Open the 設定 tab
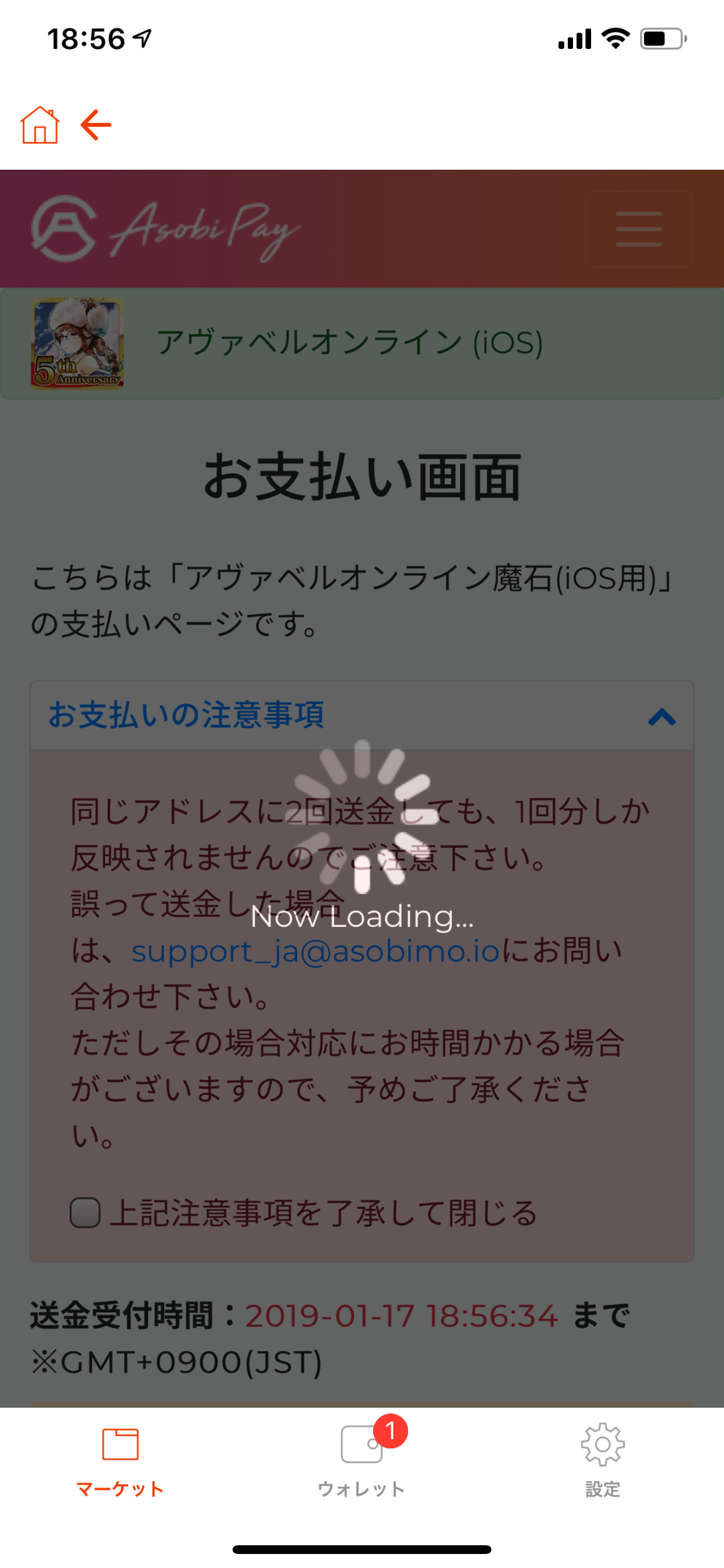The height and width of the screenshot is (1568, 724). click(602, 1459)
